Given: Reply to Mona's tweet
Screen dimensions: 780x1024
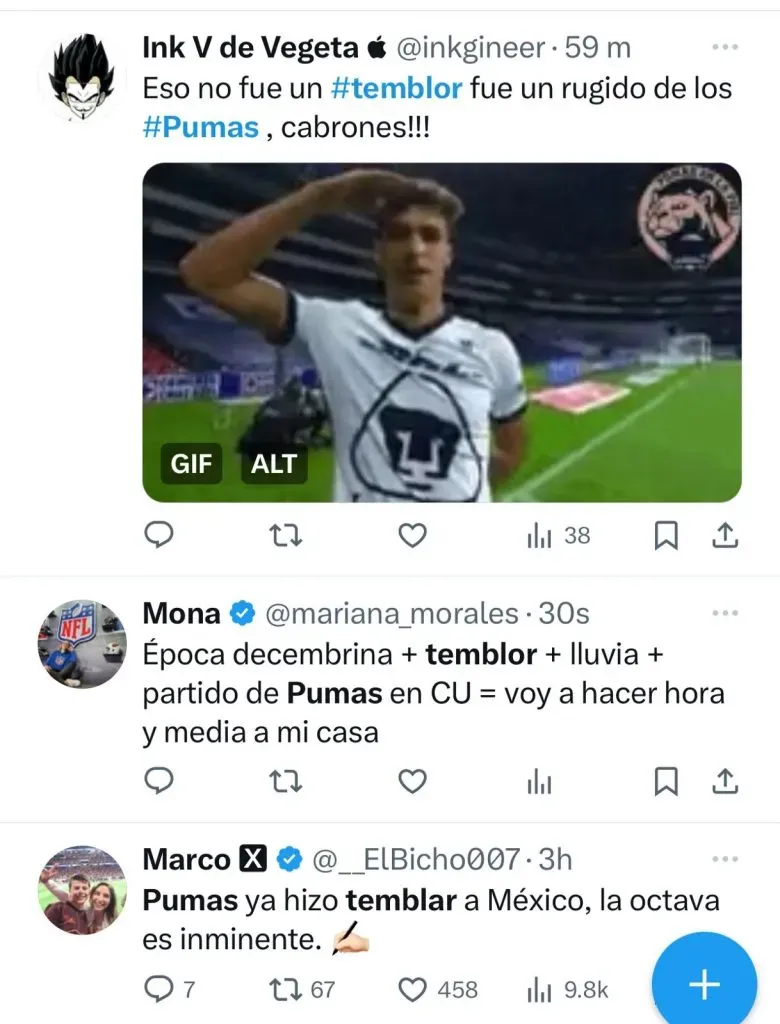Looking at the screenshot, I should tap(159, 781).
